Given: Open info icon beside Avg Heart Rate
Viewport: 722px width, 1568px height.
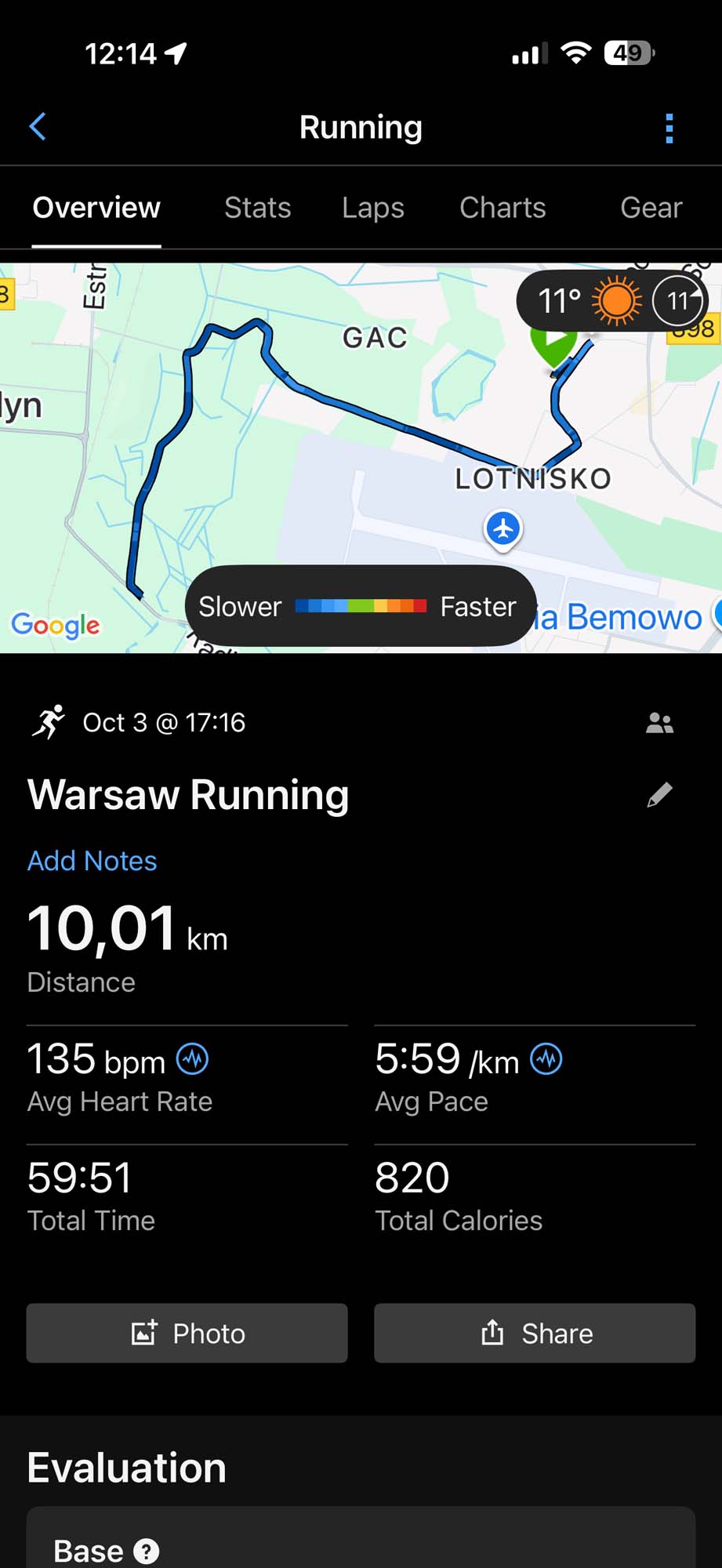Looking at the screenshot, I should tap(192, 1060).
